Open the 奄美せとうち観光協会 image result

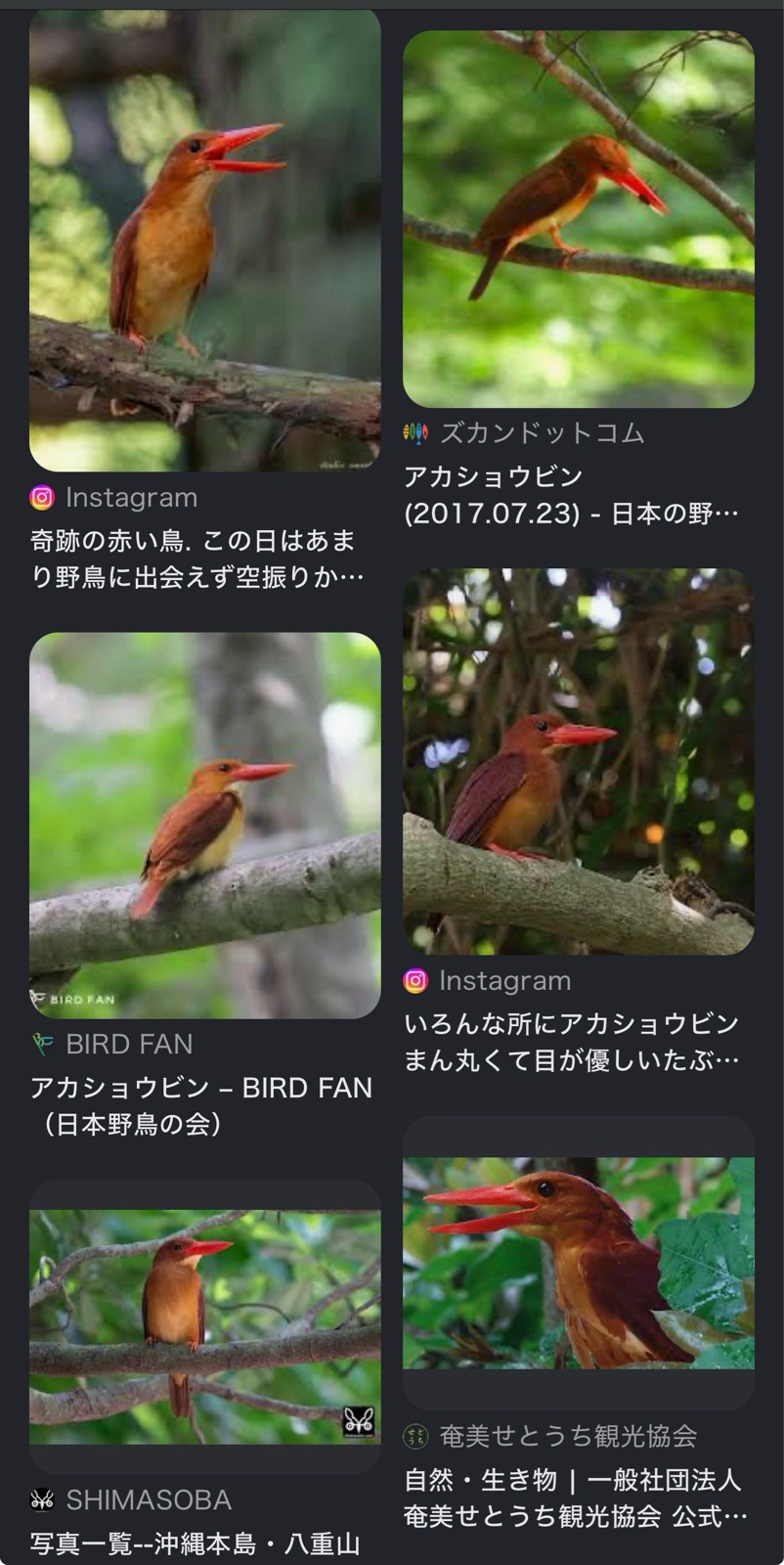[579, 1263]
